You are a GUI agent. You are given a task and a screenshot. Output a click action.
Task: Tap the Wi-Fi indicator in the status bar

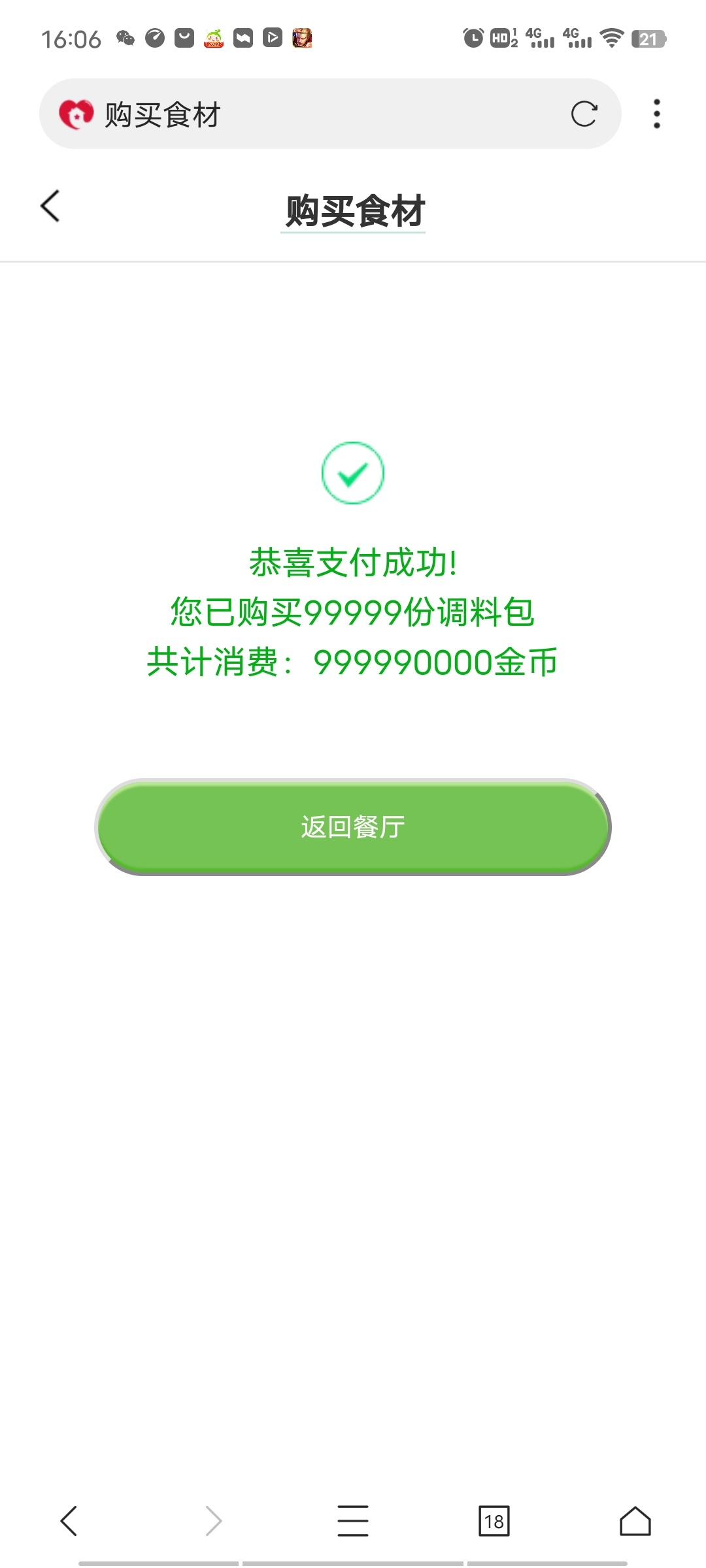[611, 37]
